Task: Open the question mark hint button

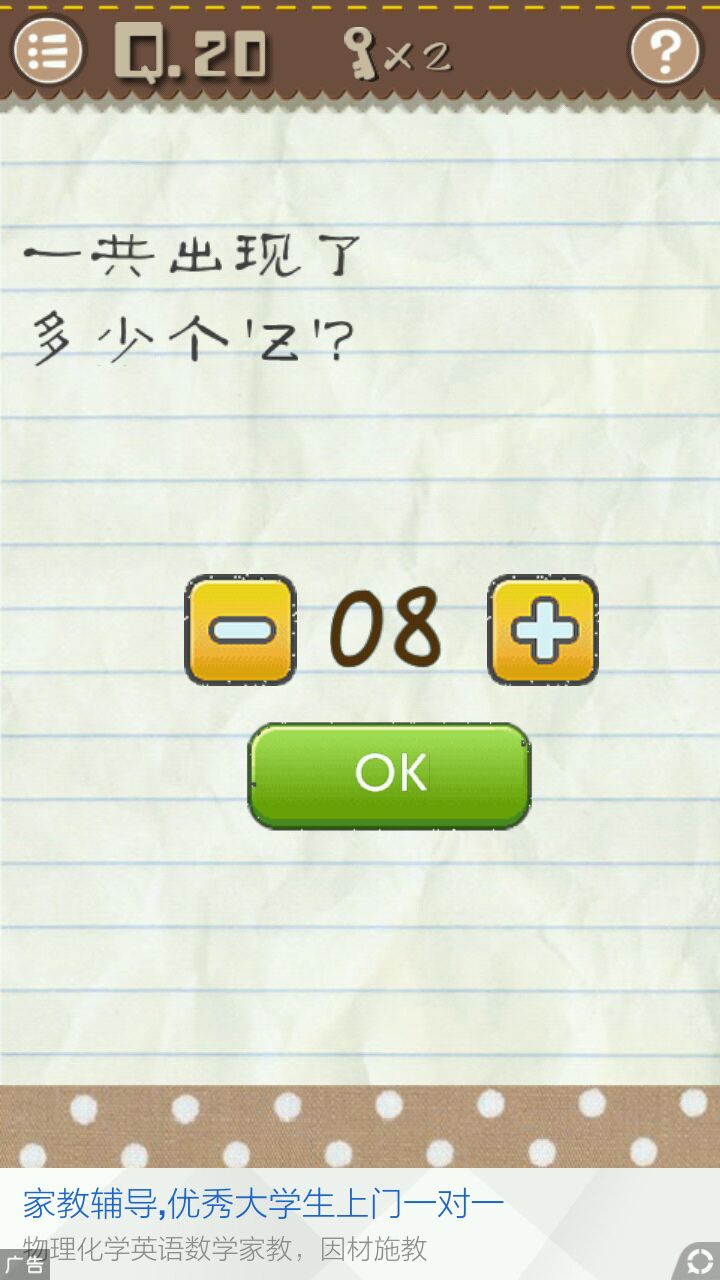Action: point(665,49)
